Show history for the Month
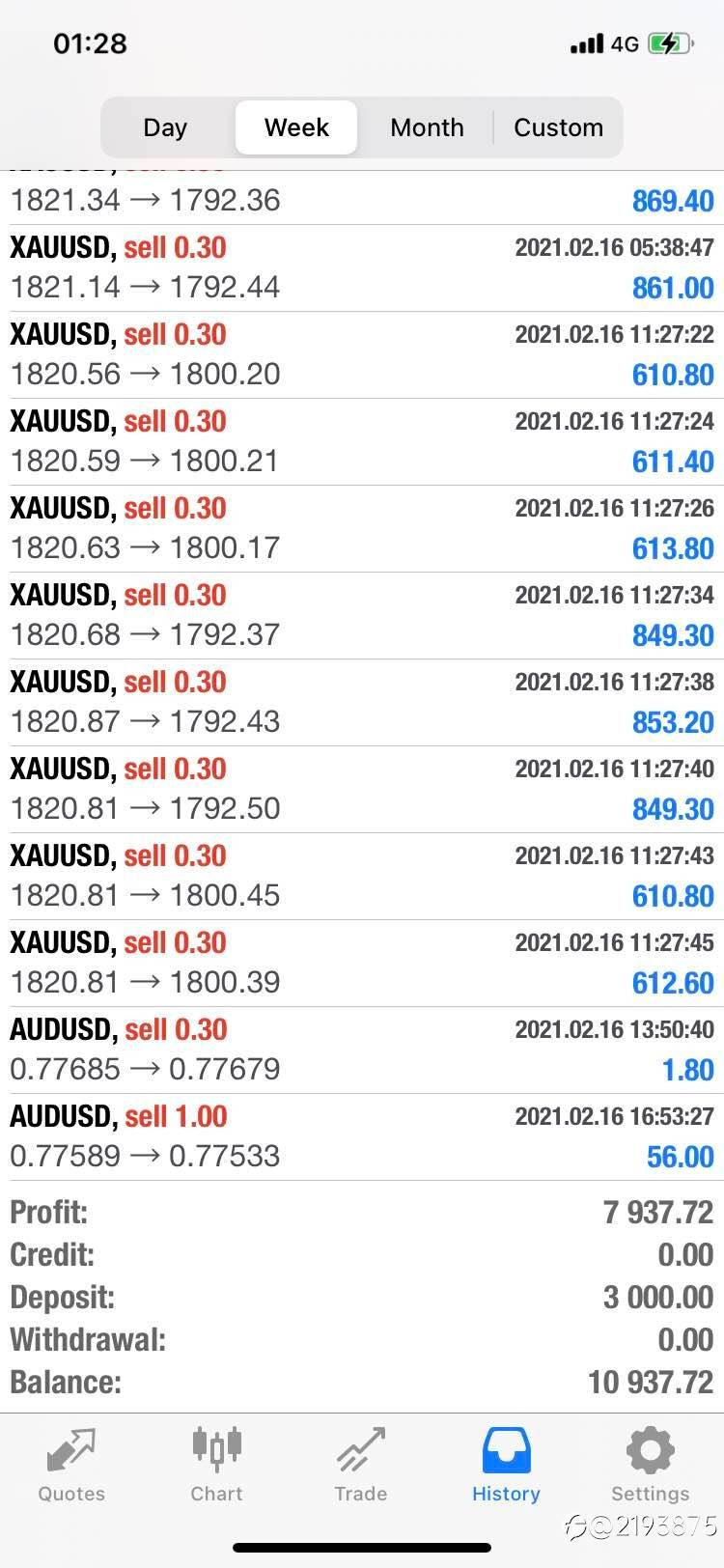The width and height of the screenshot is (724, 1568). 427,127
